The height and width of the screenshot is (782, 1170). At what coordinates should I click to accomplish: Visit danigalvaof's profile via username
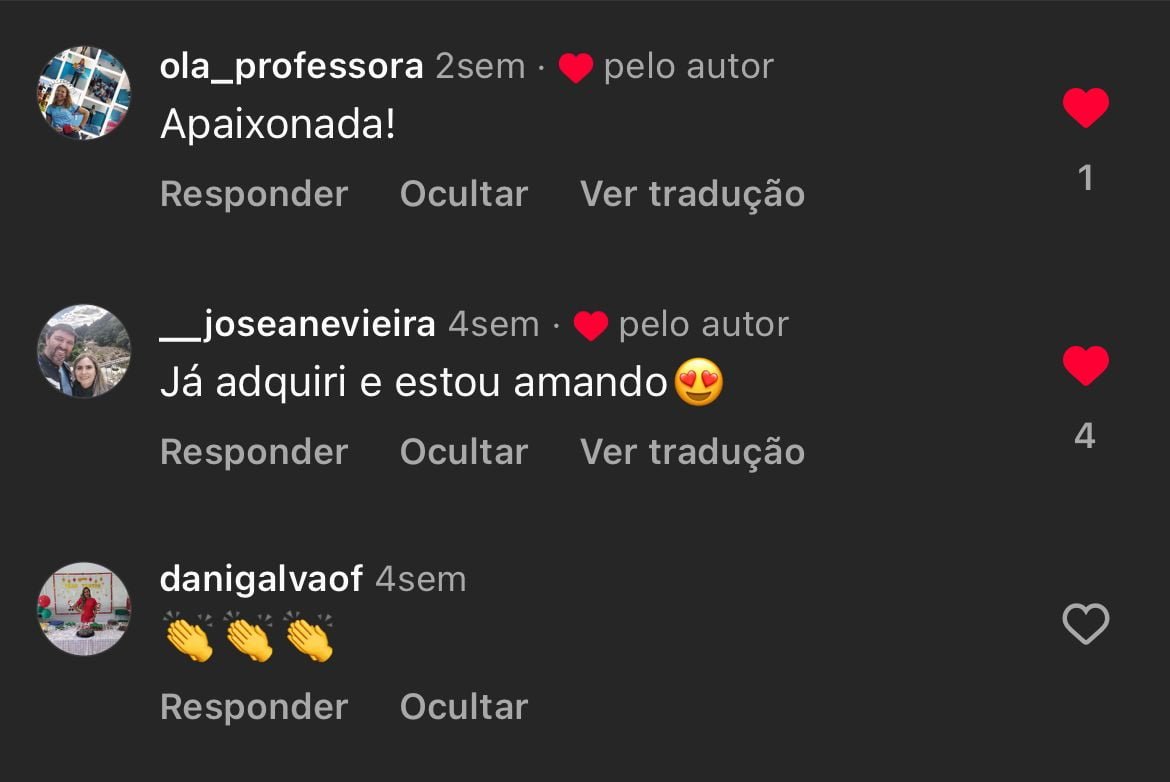pos(261,579)
